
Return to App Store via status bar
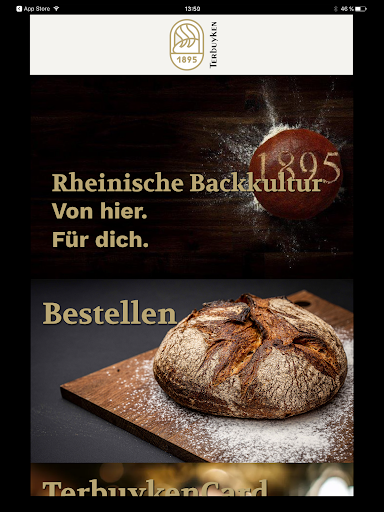tap(33, 9)
